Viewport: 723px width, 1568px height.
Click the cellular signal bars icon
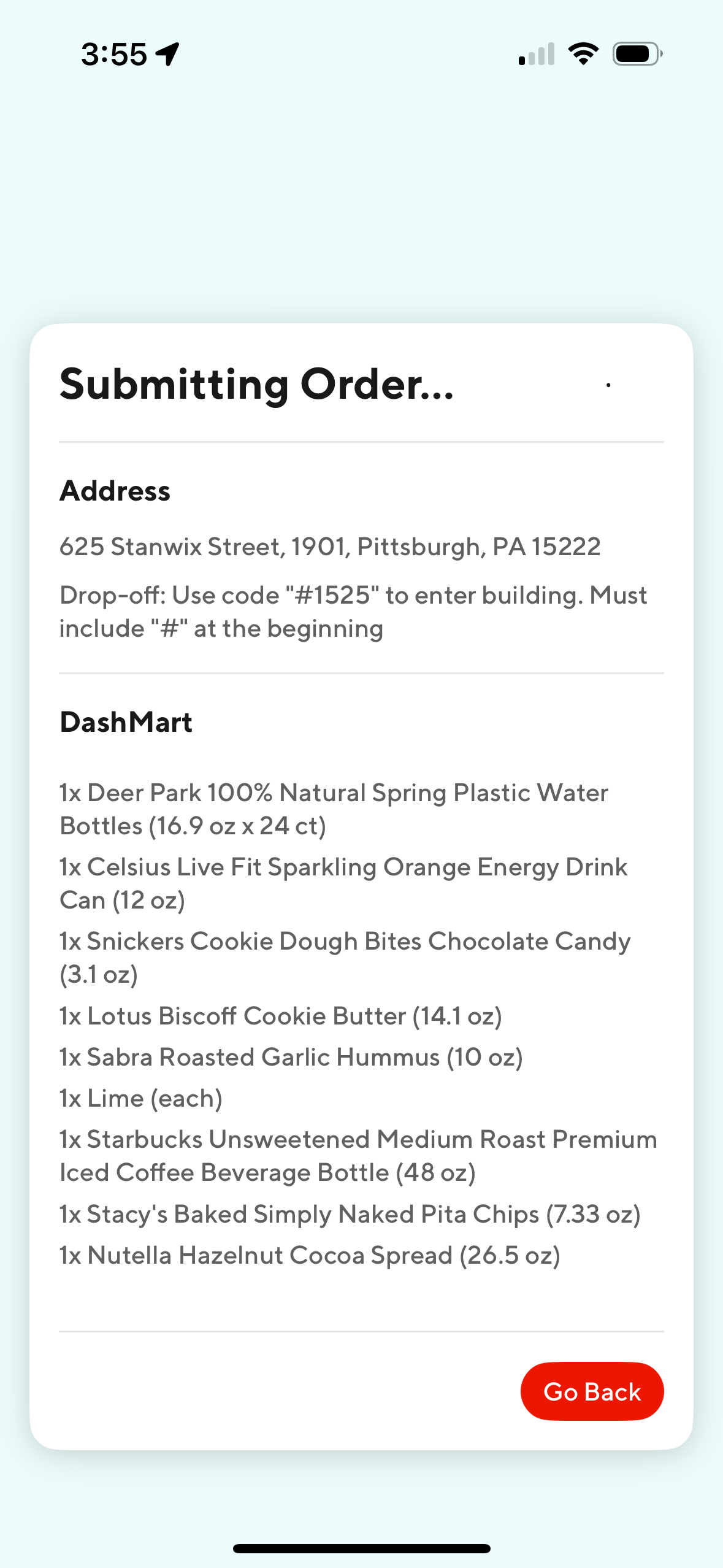click(535, 54)
